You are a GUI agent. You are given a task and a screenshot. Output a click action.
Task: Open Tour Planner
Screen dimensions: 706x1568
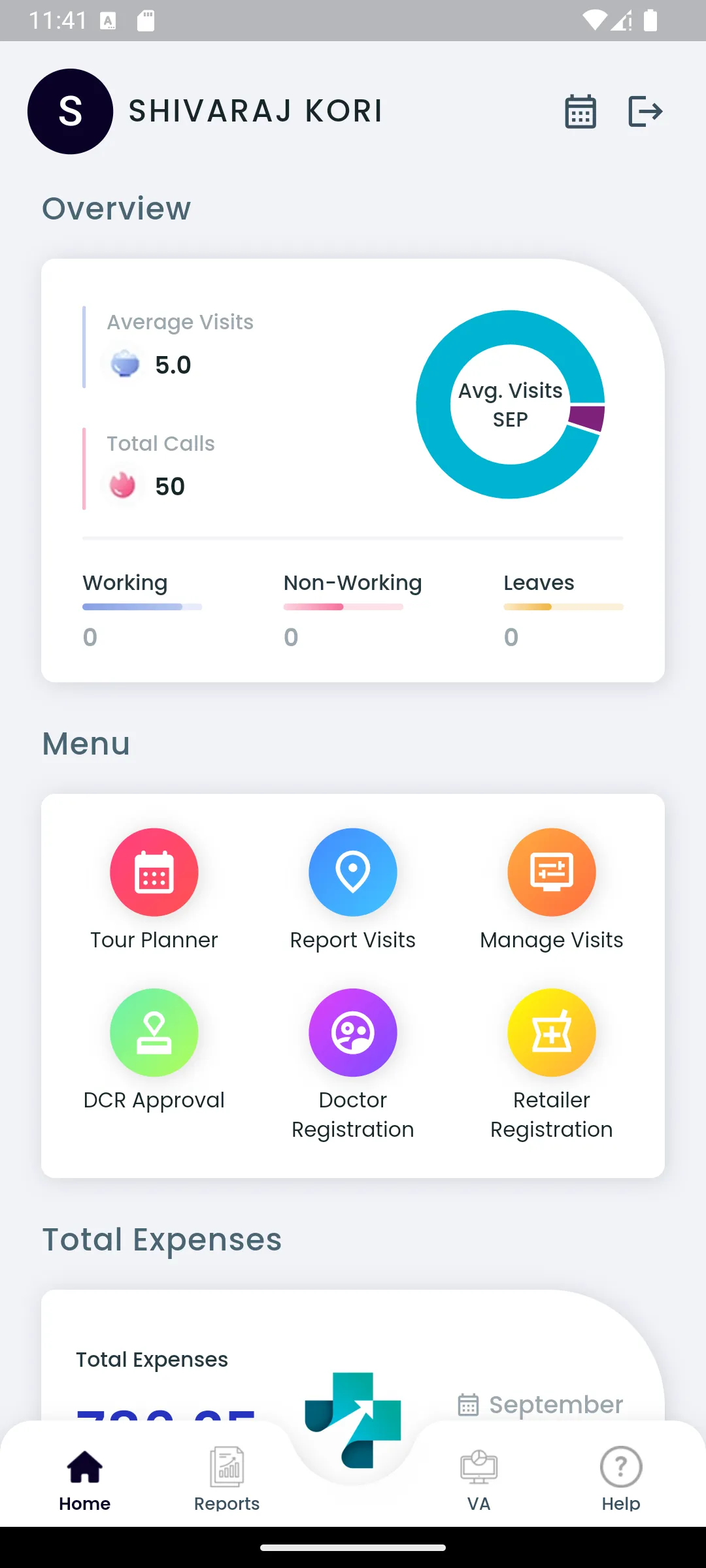154,872
